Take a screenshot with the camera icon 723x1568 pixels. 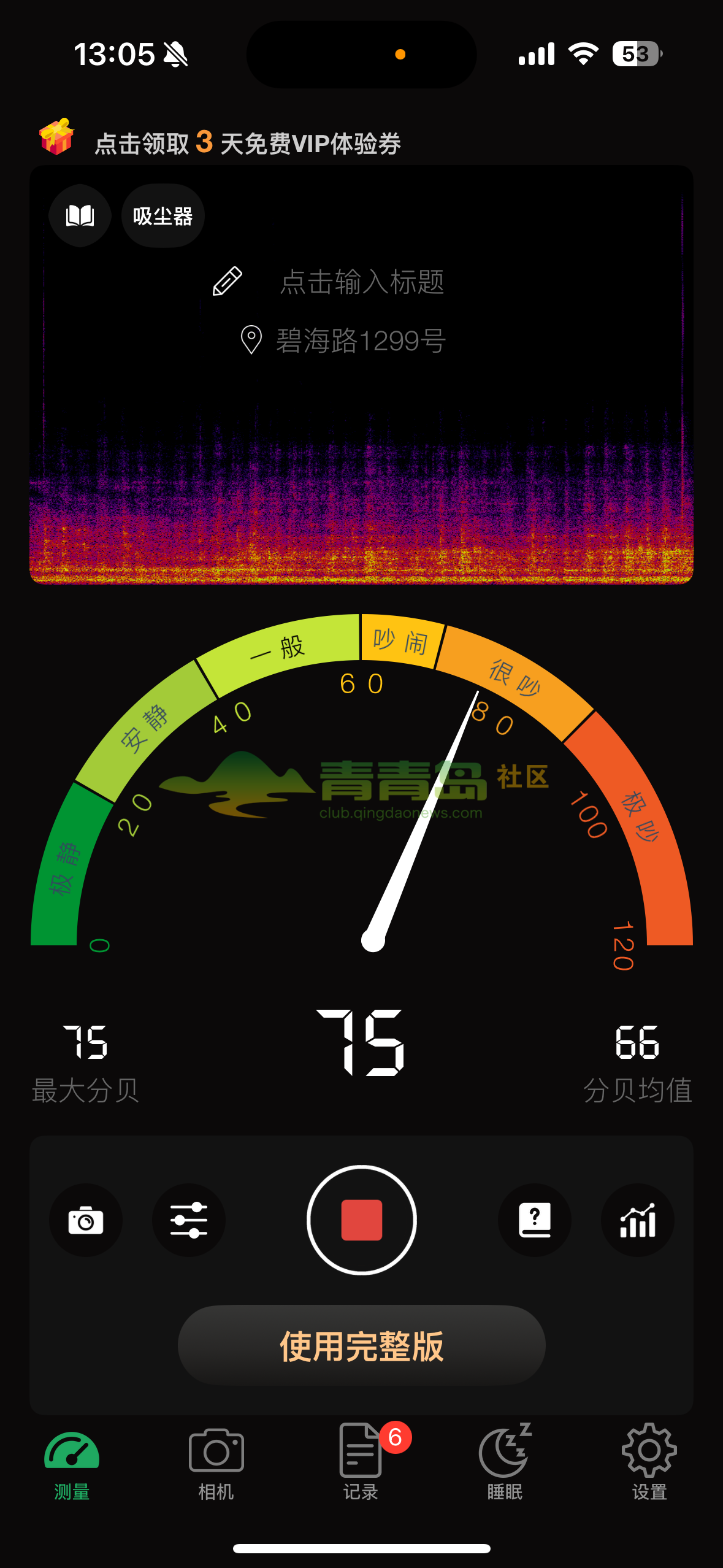[x=86, y=1220]
